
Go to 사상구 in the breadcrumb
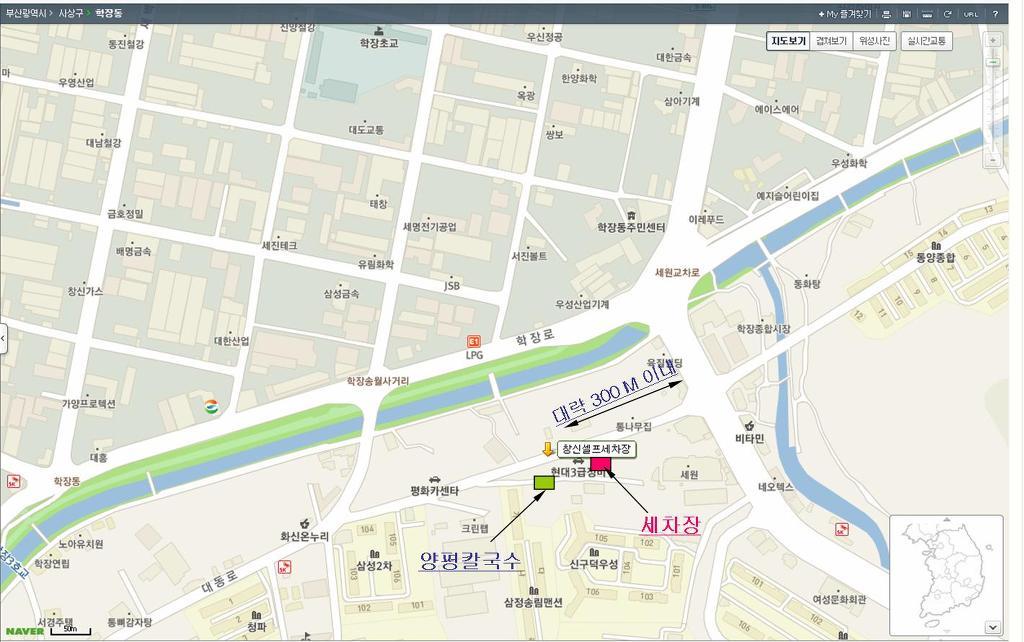pos(70,14)
